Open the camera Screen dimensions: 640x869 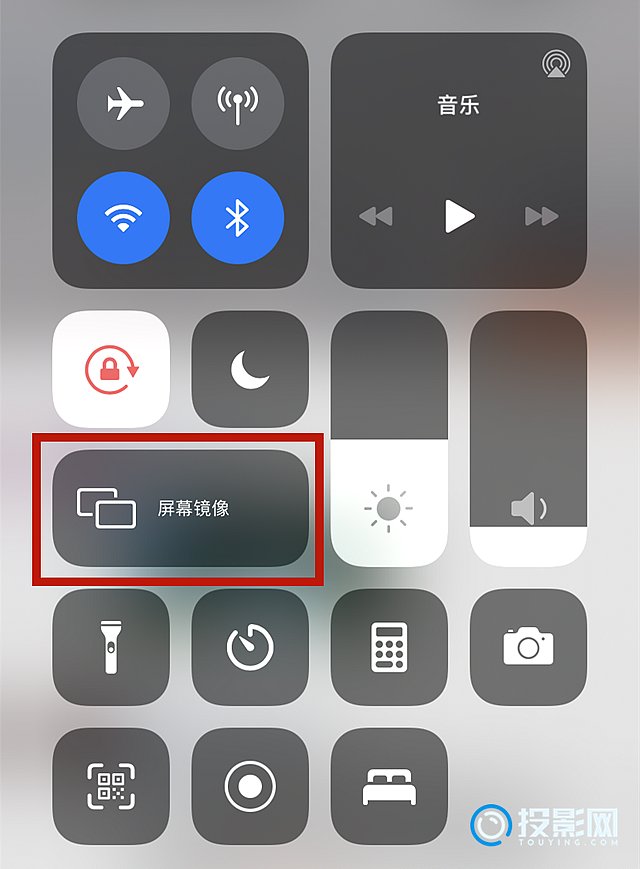528,647
